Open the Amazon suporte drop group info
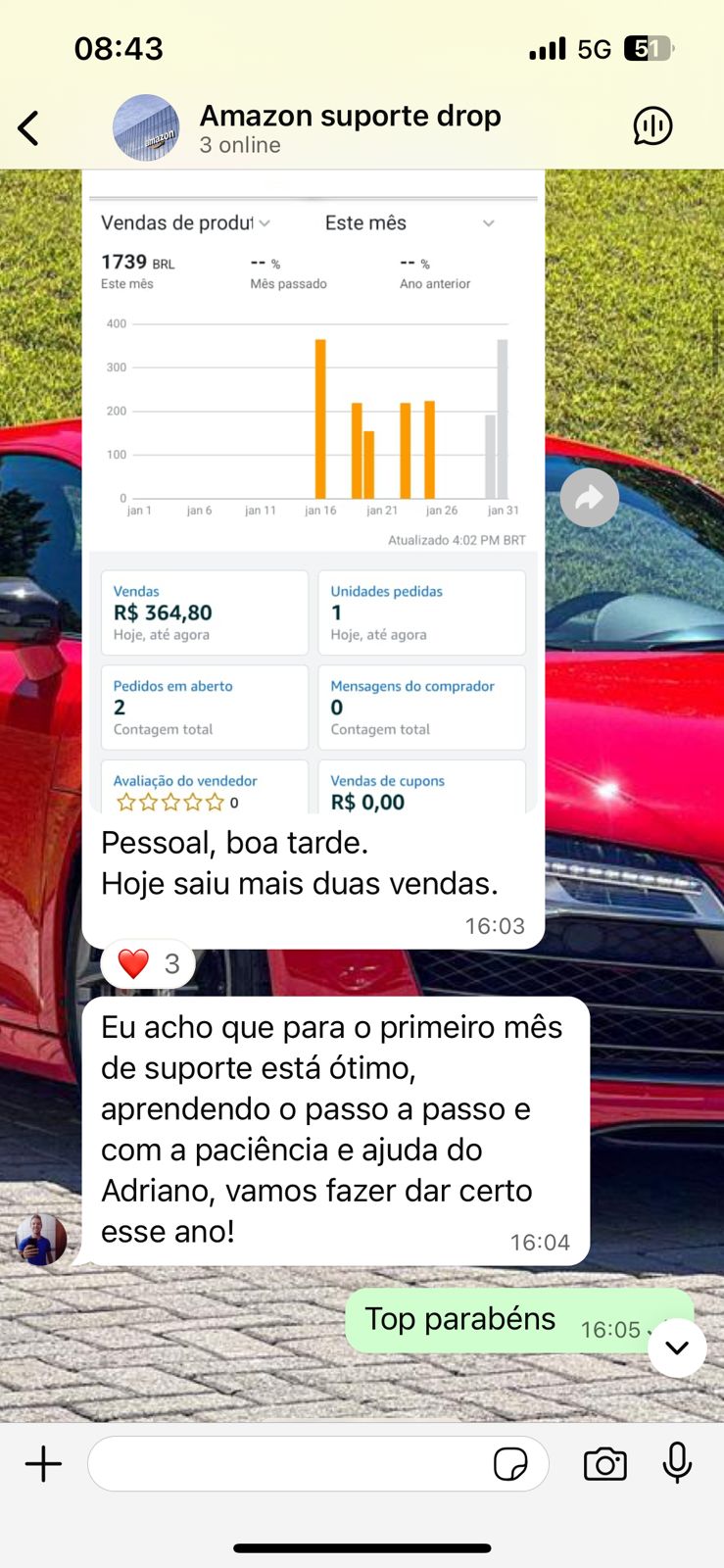This screenshot has width=724, height=1568. pyautogui.click(x=350, y=127)
